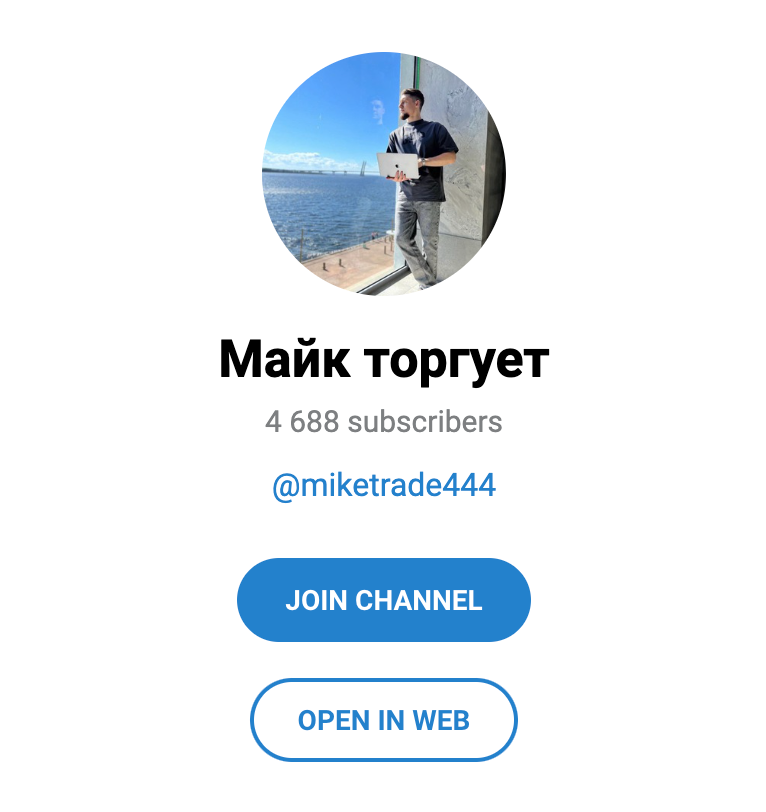The image size is (766, 812).
Task: Open the channel in web
Action: coord(383,720)
